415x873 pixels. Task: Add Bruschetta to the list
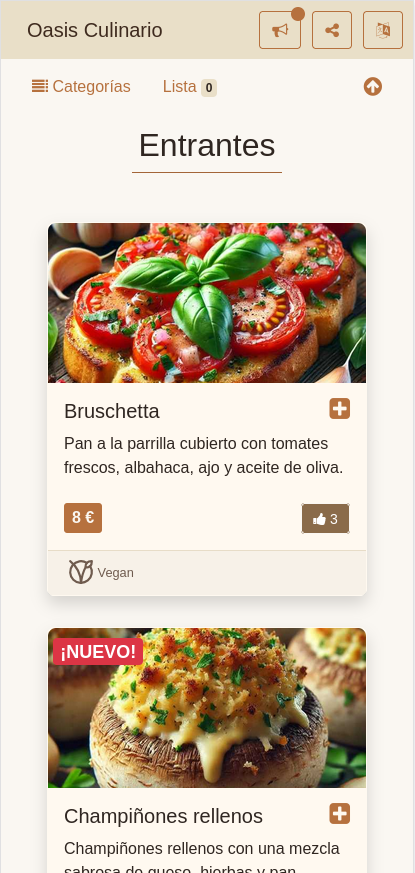click(x=340, y=409)
